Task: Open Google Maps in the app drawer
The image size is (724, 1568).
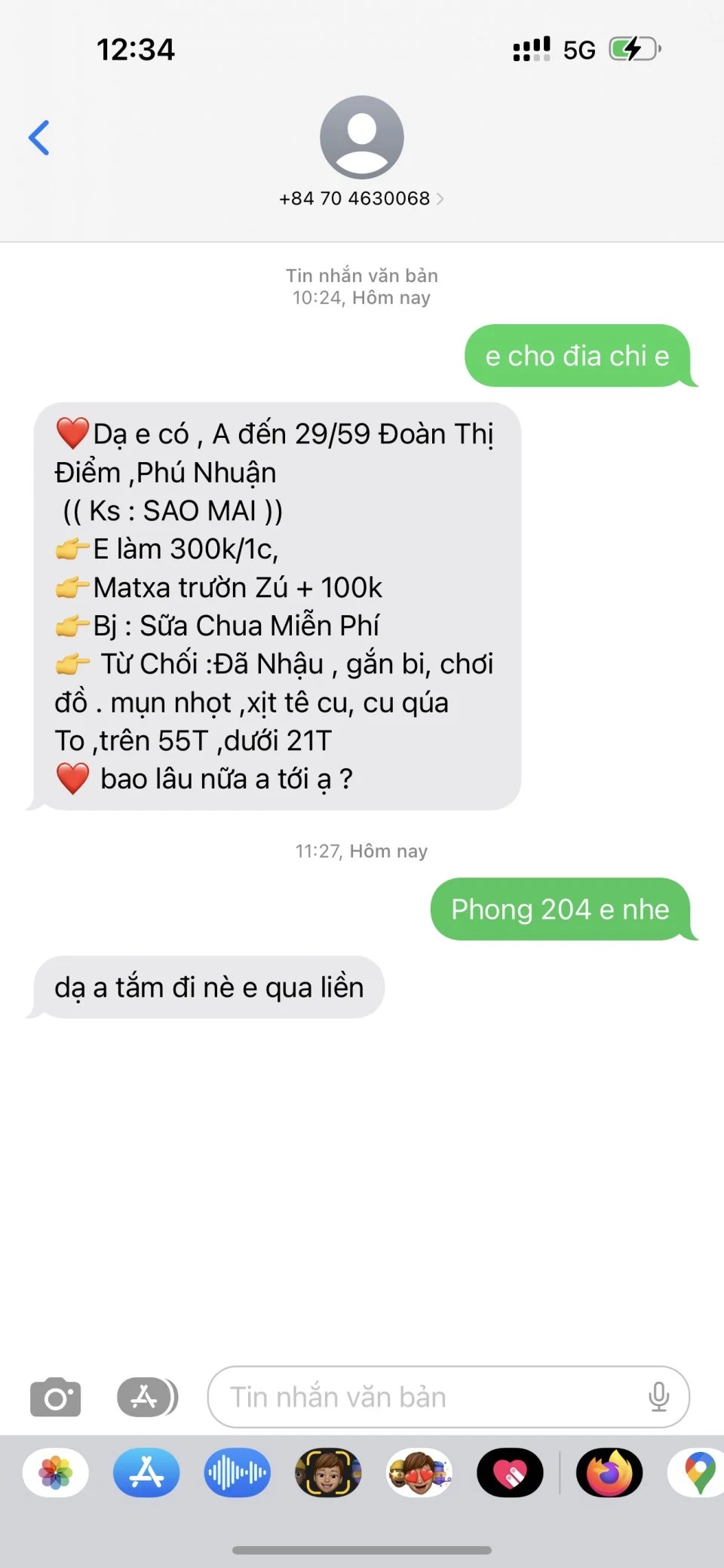Action: (699, 1472)
